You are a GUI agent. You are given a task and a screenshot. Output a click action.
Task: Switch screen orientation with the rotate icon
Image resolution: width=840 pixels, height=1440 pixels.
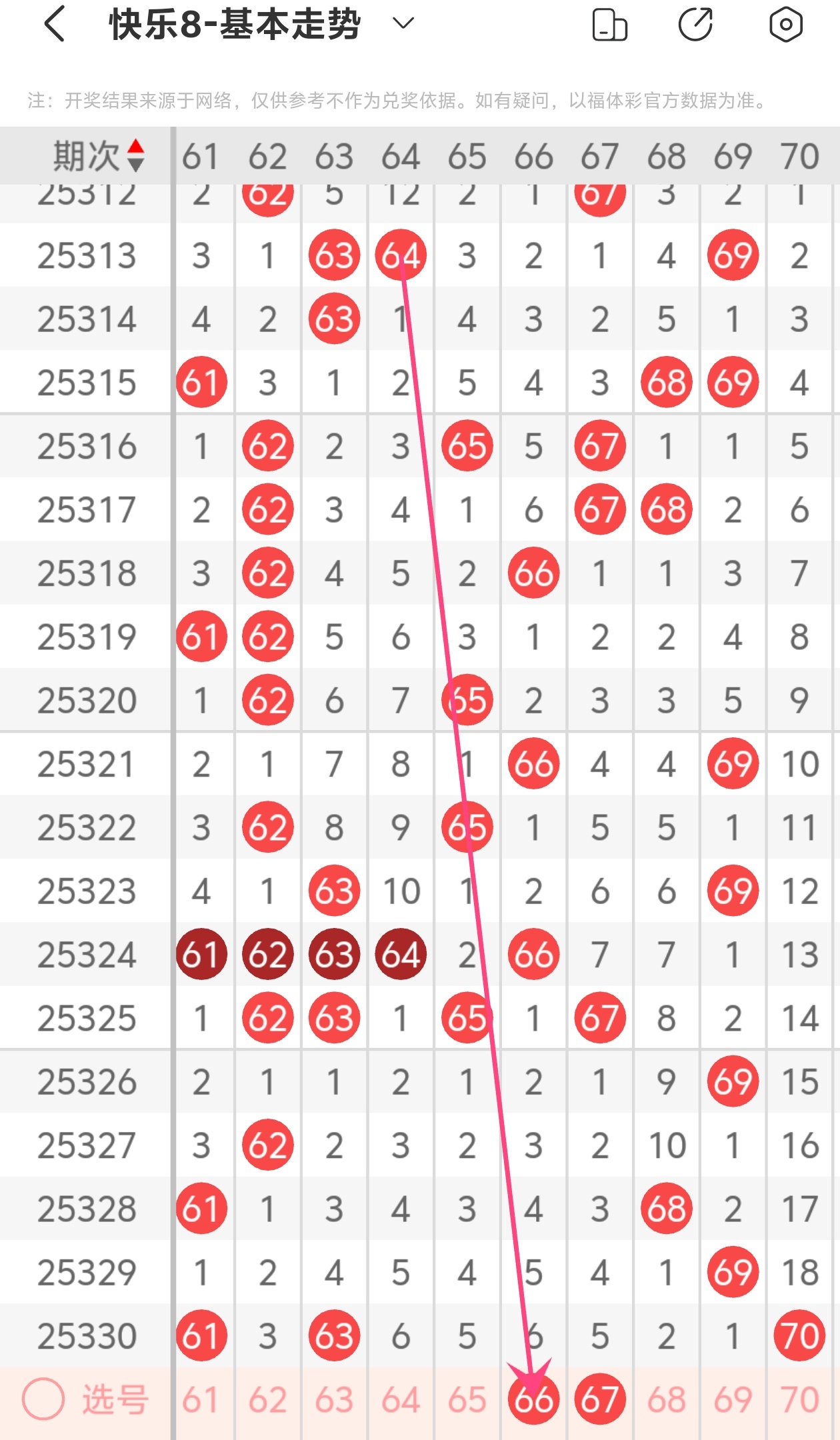pos(610,25)
